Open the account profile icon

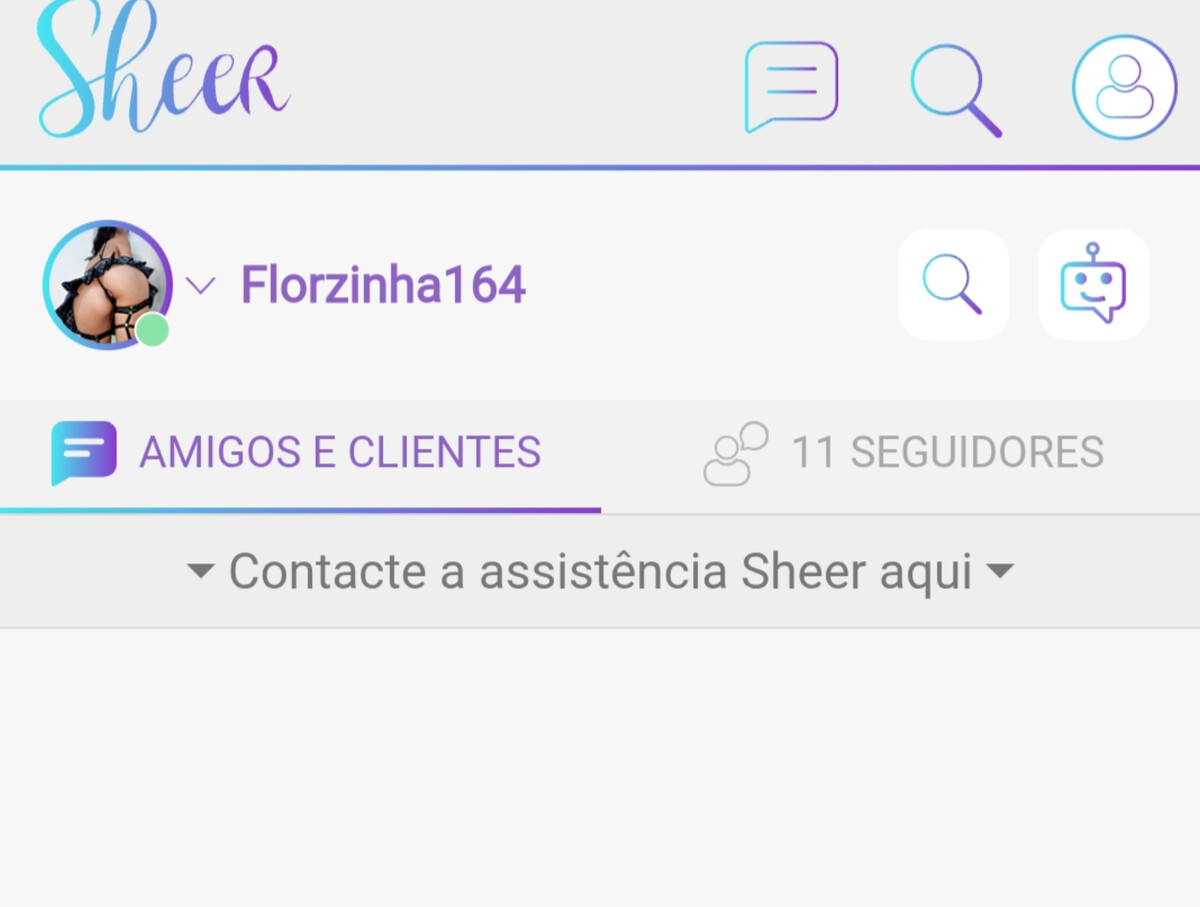(x=1124, y=87)
